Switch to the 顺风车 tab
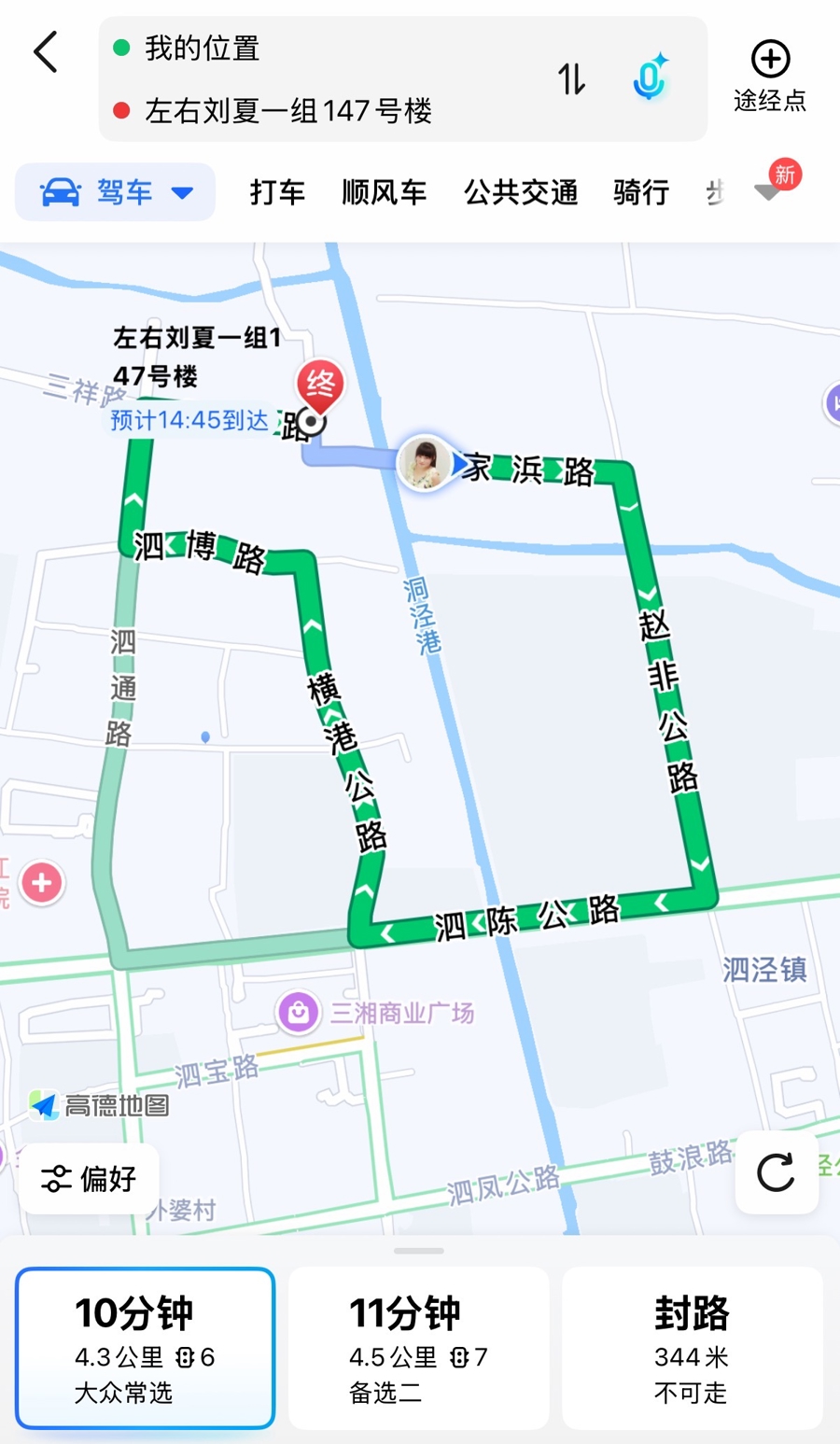Viewport: 840px width, 1444px height. coord(384,192)
